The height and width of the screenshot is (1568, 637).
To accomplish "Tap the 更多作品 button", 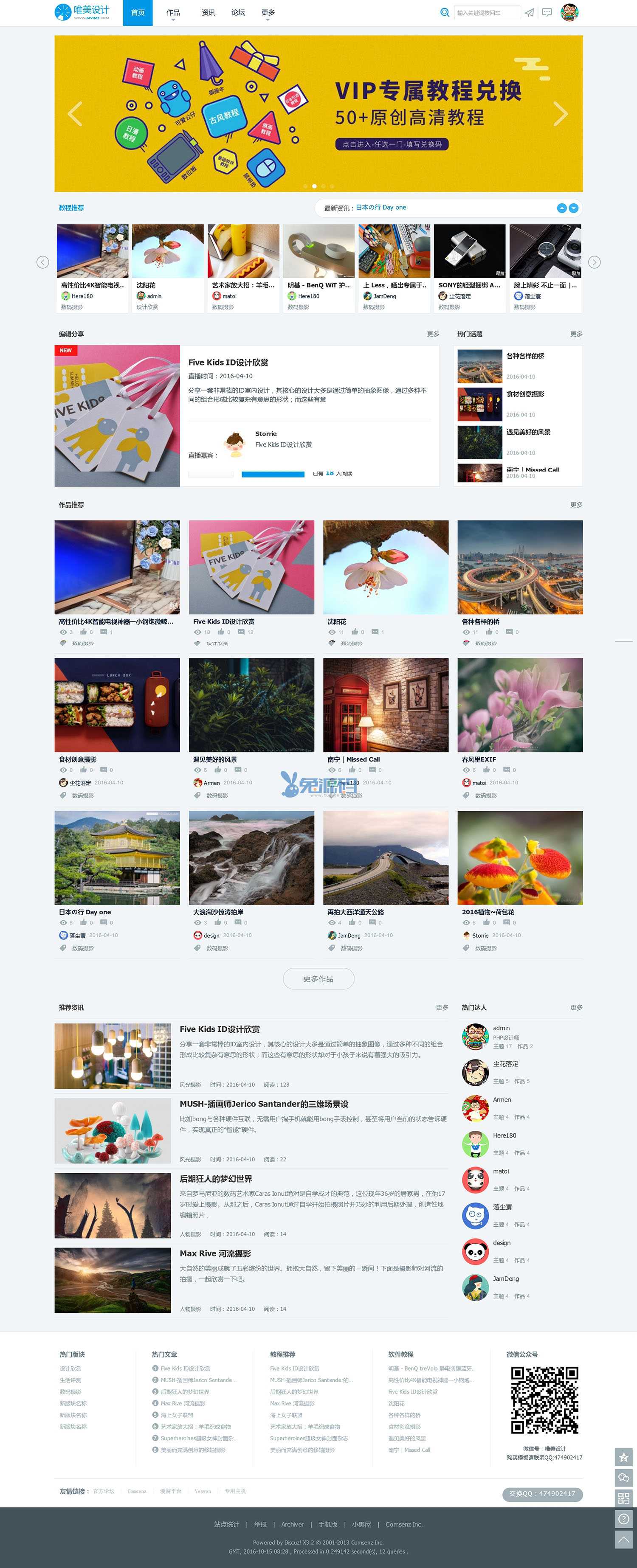I will 318,979.
